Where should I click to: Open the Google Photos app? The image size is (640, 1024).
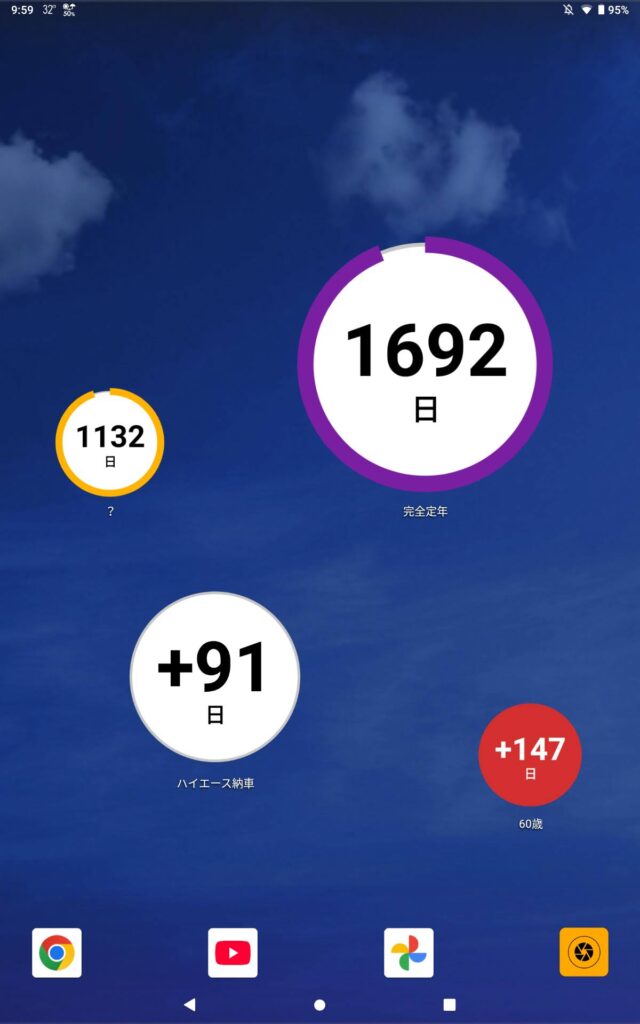click(x=409, y=952)
